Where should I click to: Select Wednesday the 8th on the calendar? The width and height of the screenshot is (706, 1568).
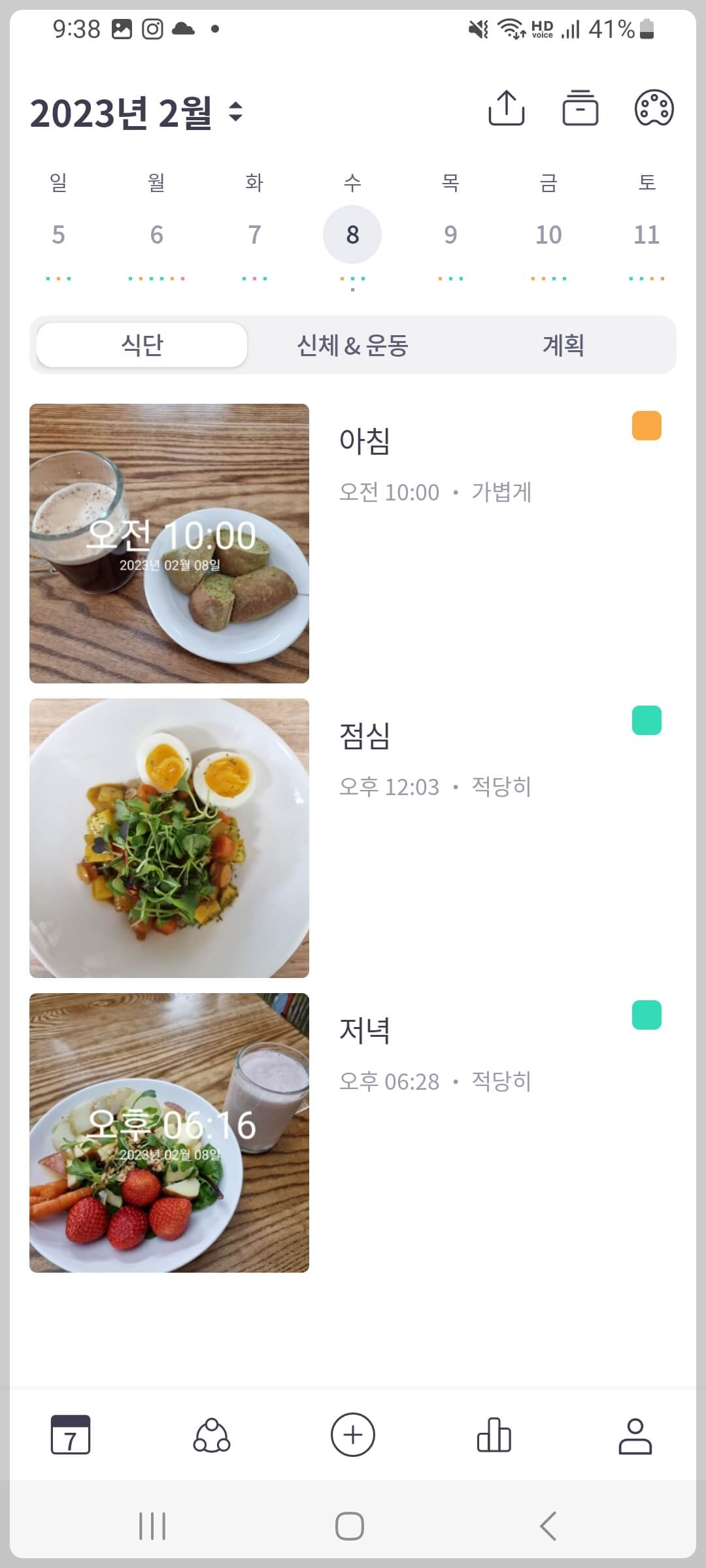click(x=352, y=234)
